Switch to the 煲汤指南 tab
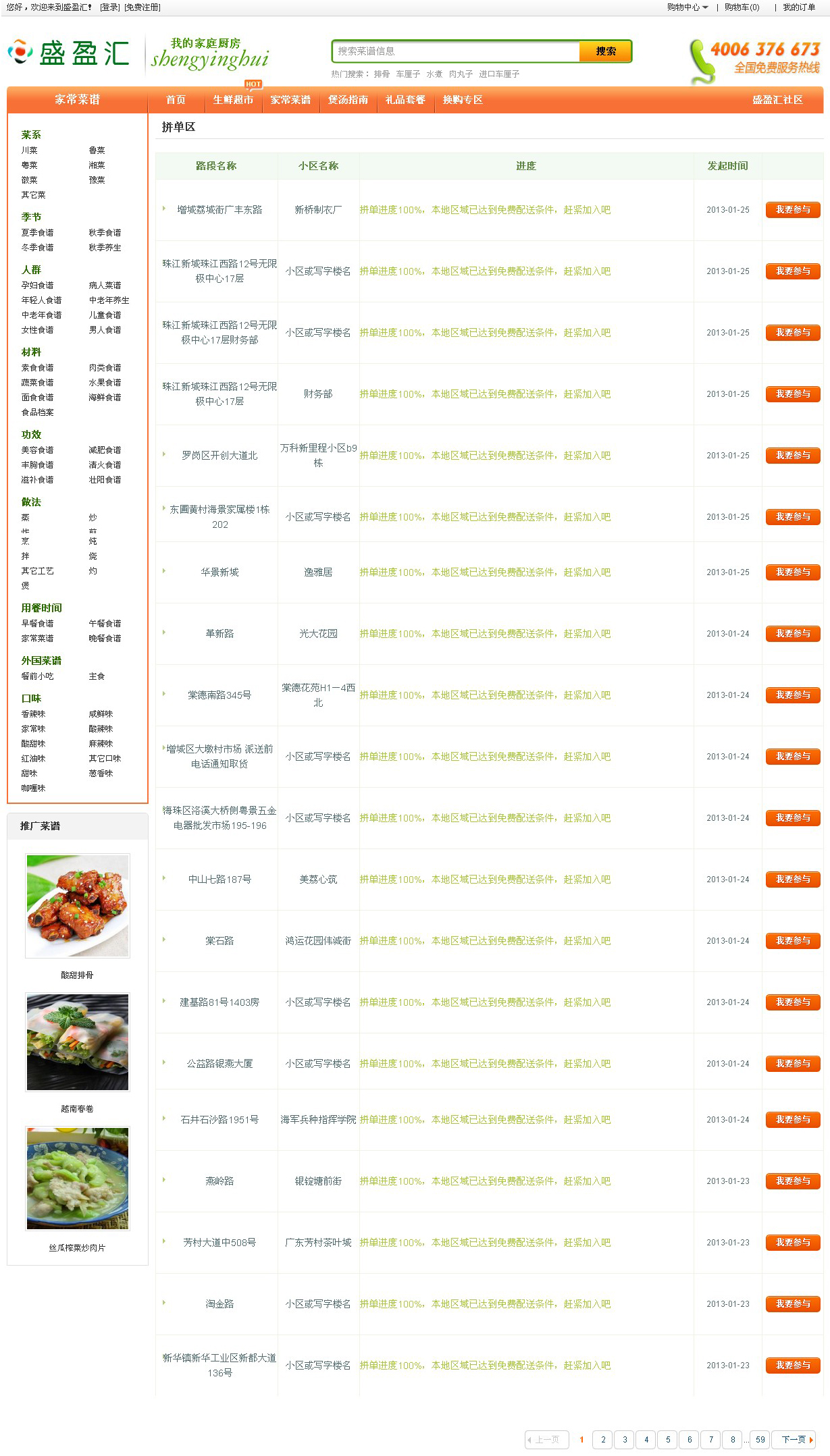The image size is (830, 1456). pyautogui.click(x=348, y=100)
